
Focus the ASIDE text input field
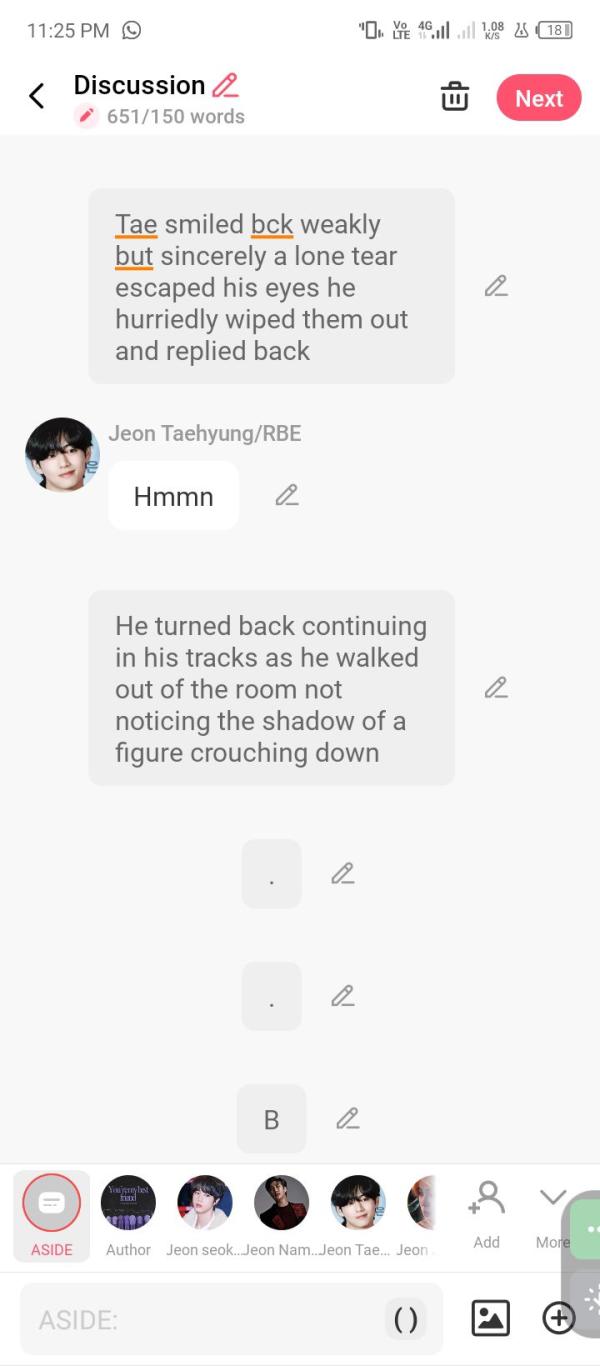(200, 1320)
